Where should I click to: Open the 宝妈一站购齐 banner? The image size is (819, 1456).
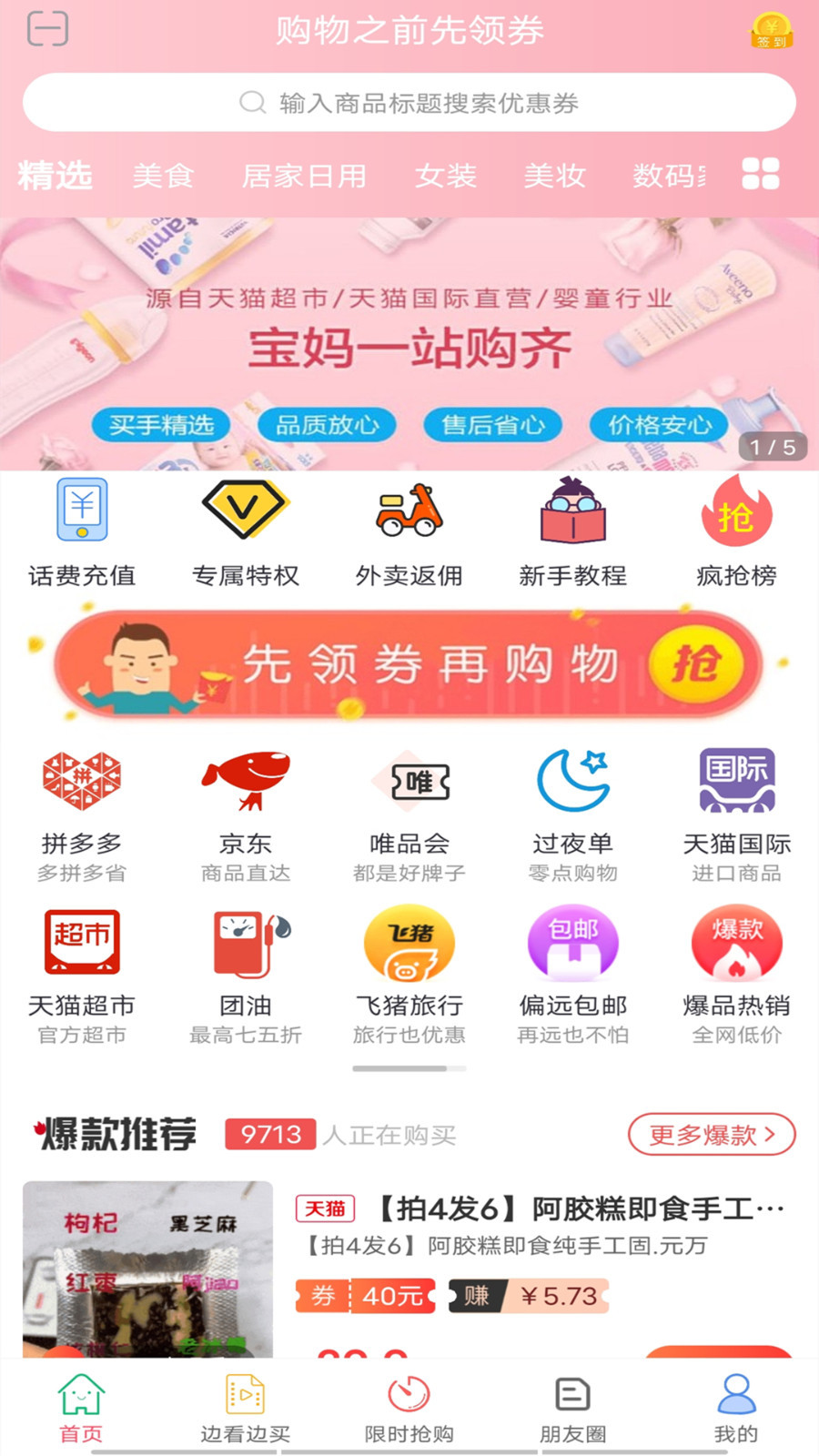409,344
